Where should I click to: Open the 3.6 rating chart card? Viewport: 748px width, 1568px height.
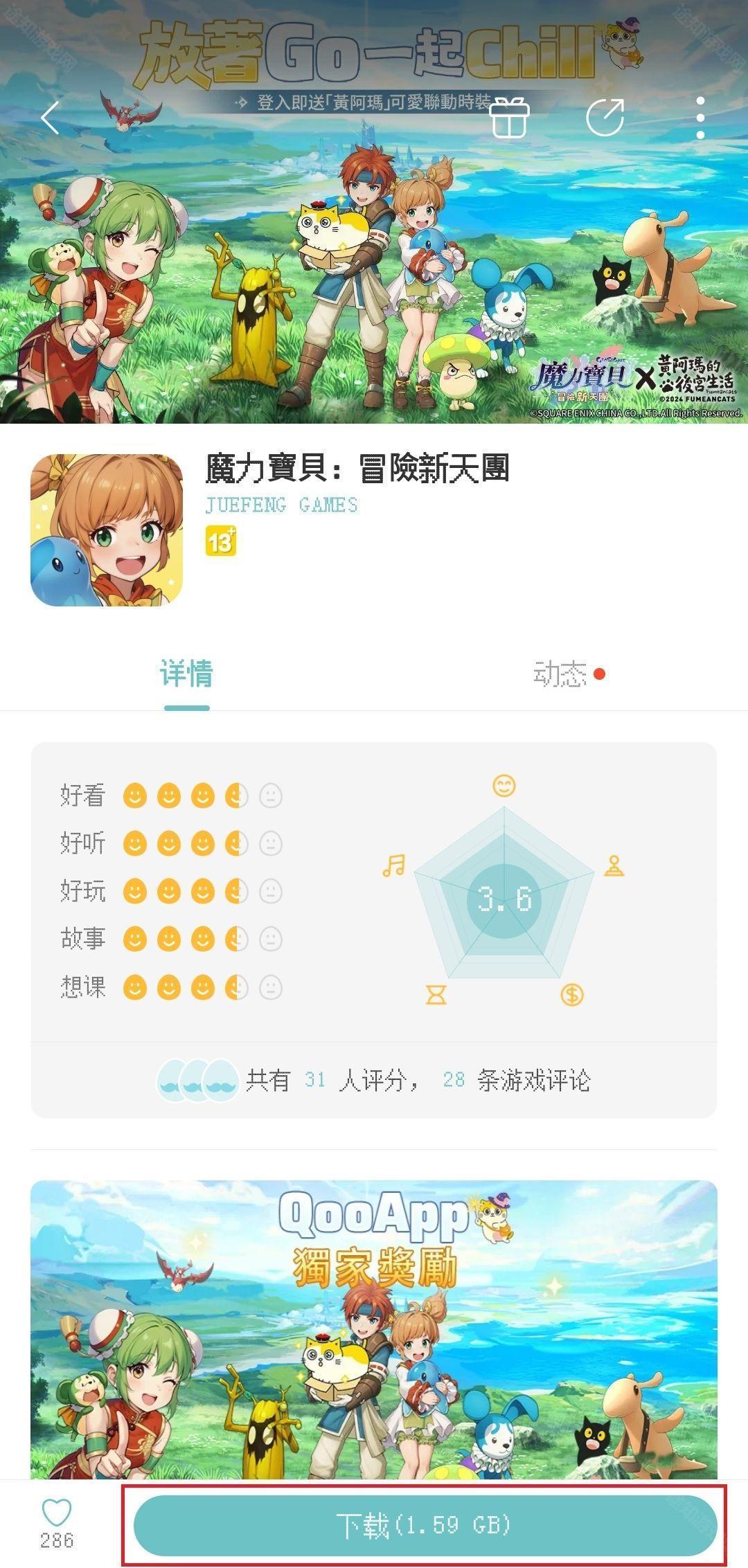pyautogui.click(x=504, y=899)
